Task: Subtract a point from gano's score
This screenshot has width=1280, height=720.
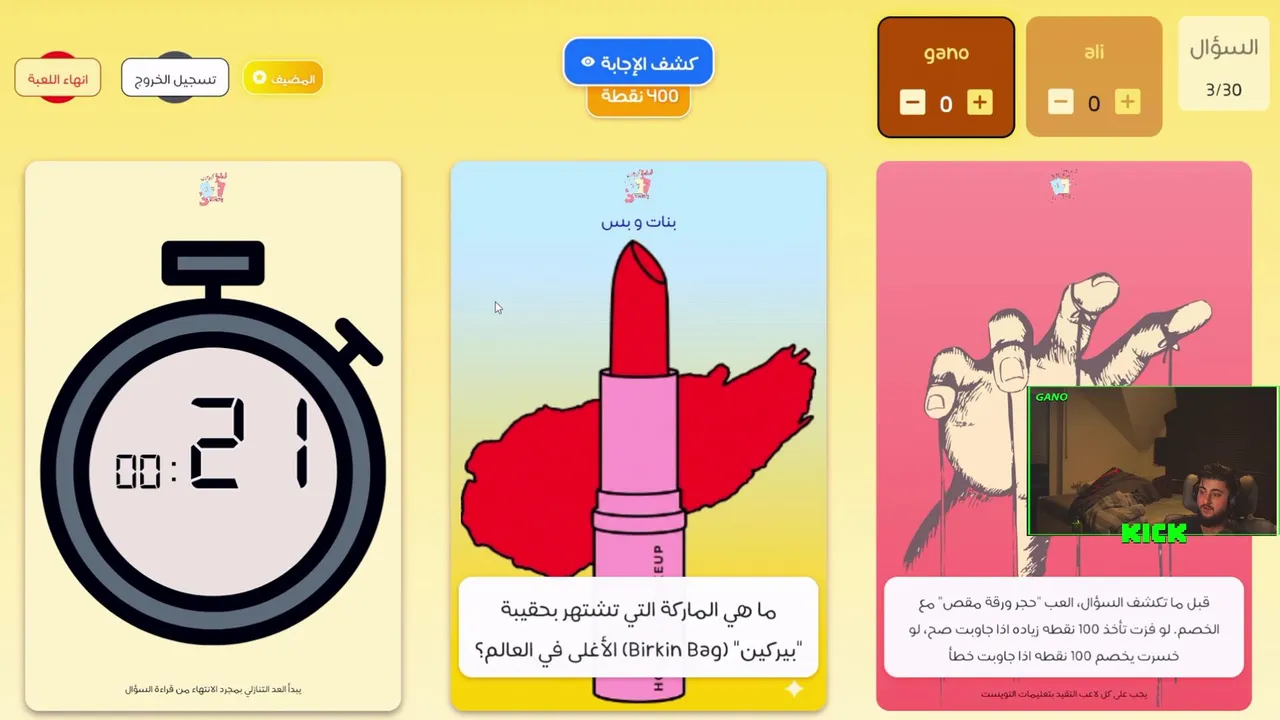Action: coord(912,102)
